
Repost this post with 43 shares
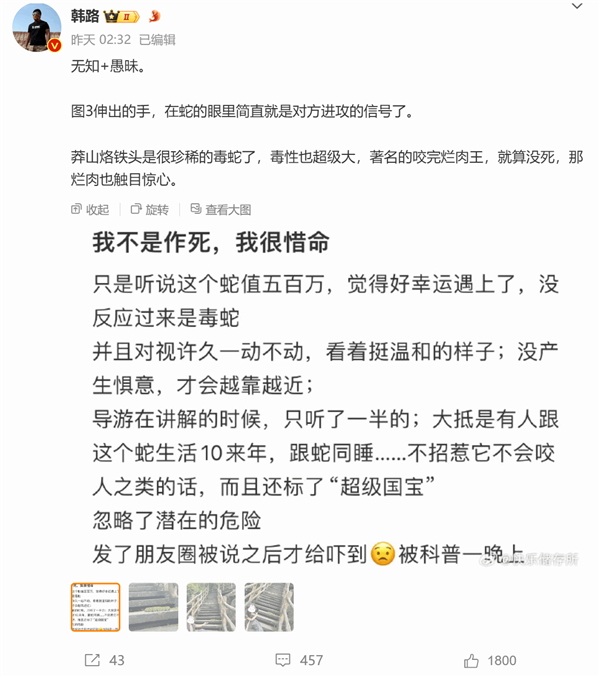[104, 660]
